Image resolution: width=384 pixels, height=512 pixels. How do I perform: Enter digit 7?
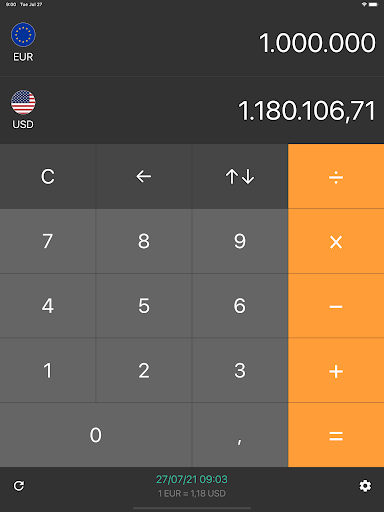(x=48, y=241)
